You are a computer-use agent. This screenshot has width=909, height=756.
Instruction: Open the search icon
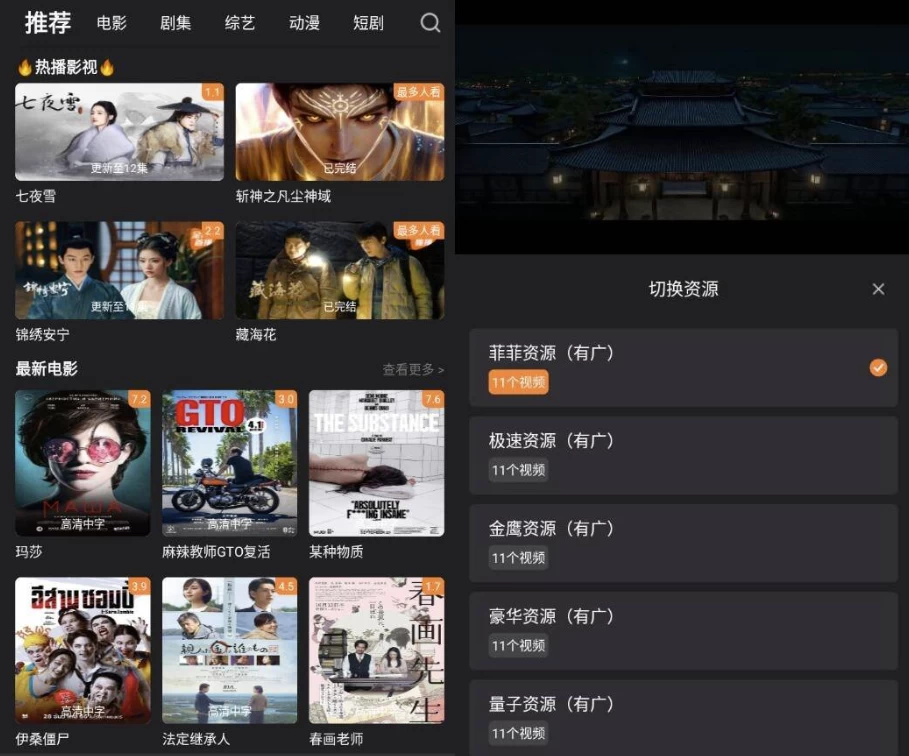click(x=430, y=23)
